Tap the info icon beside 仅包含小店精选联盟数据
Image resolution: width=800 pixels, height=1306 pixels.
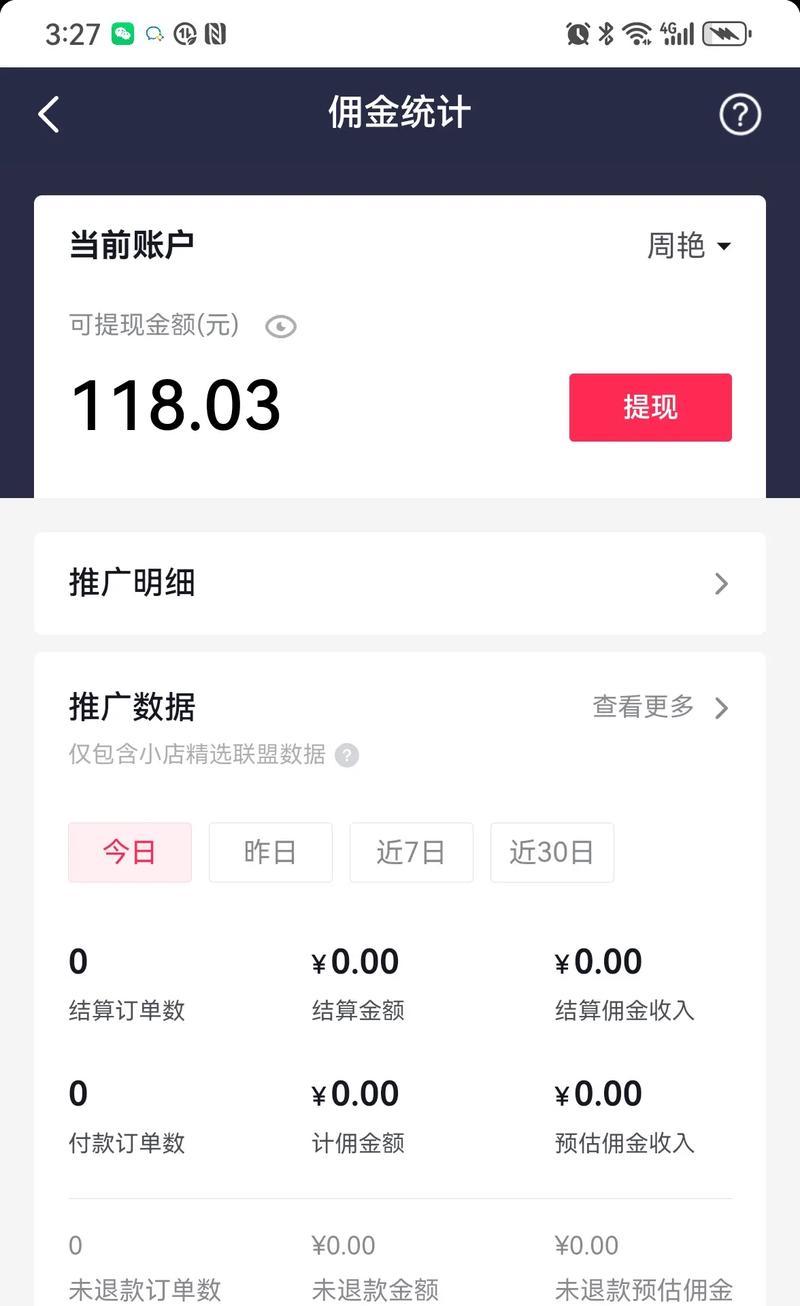coord(347,755)
